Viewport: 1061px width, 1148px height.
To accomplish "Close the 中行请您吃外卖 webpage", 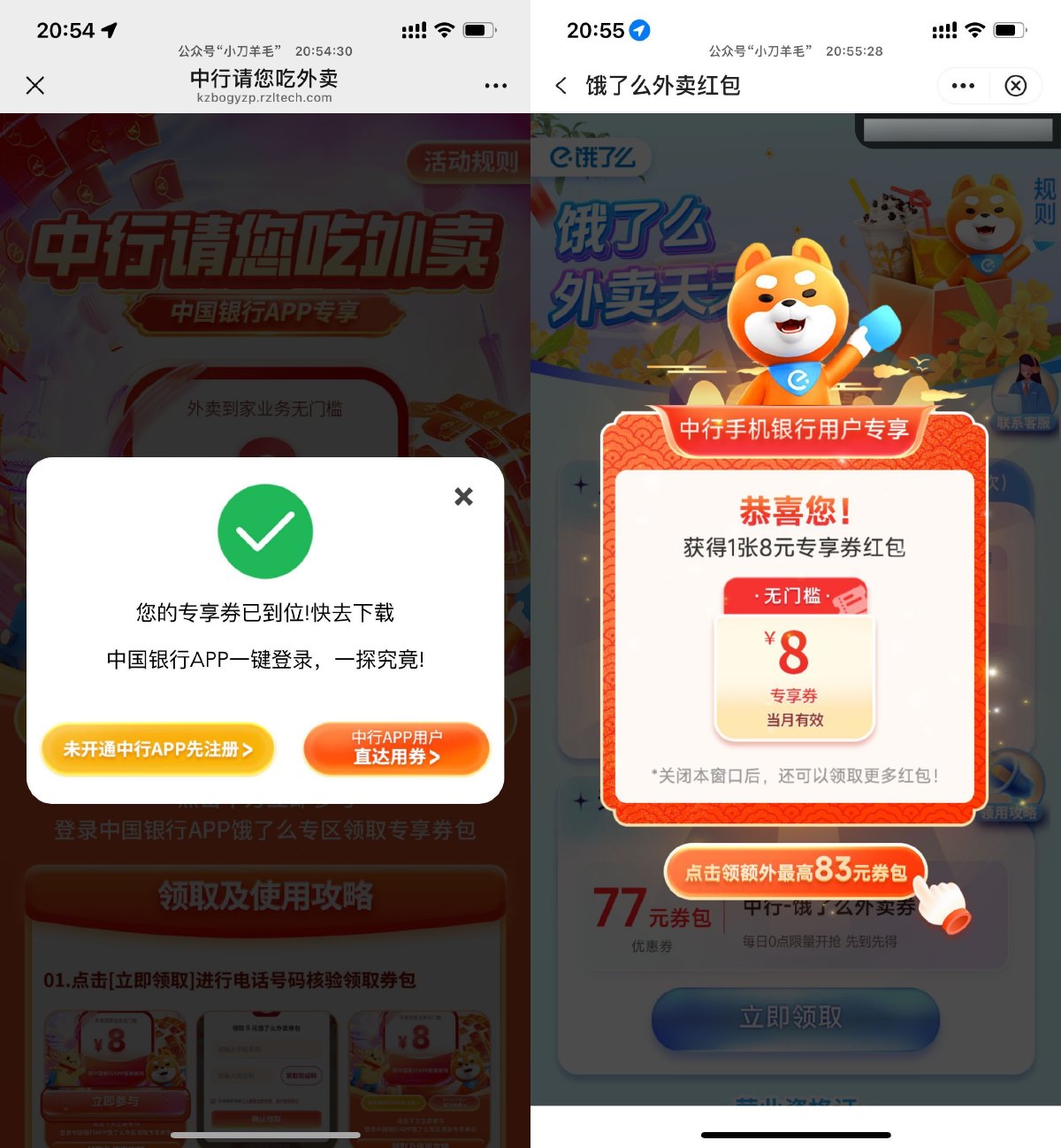I will (35, 86).
